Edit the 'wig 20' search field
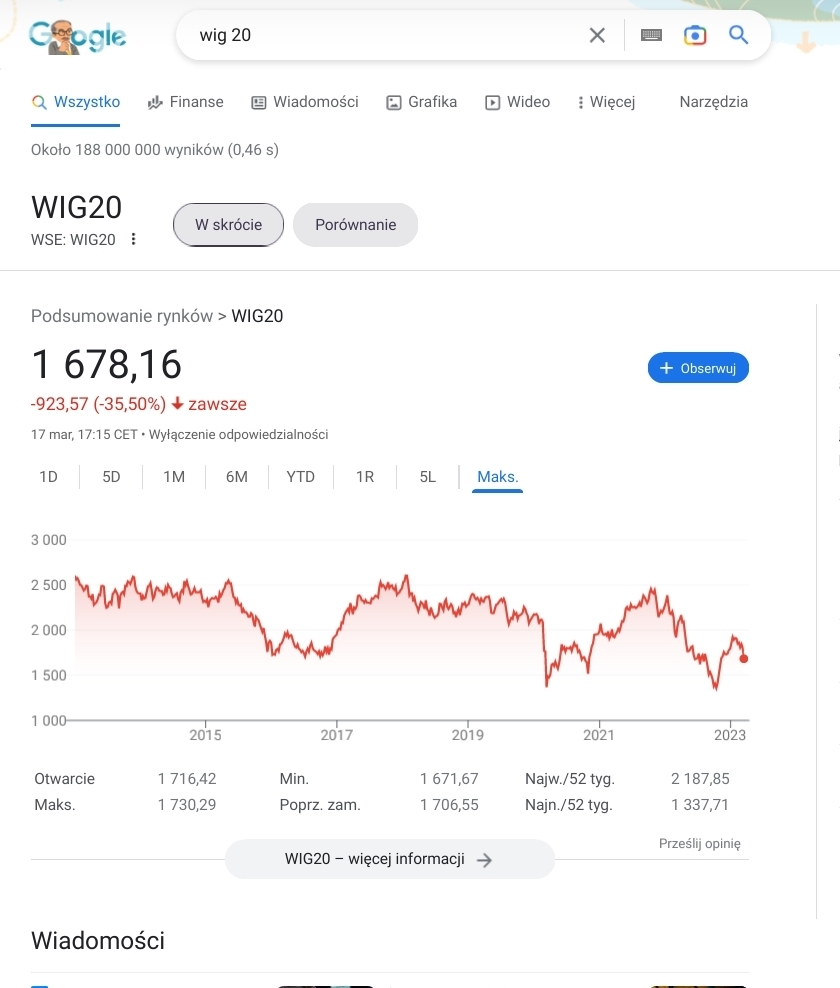The image size is (840, 988). pyautogui.click(x=380, y=36)
